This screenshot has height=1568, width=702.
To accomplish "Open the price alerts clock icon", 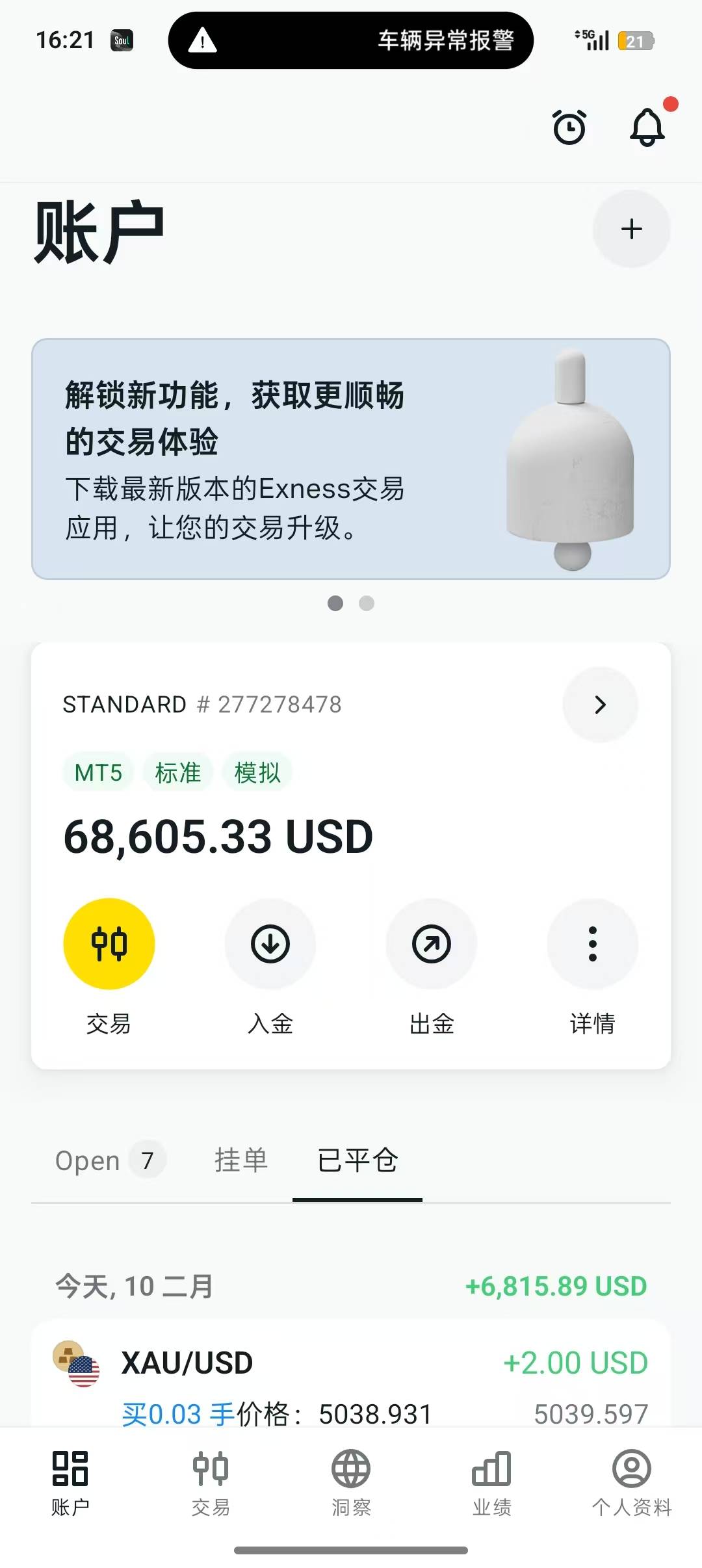I will pos(569,127).
